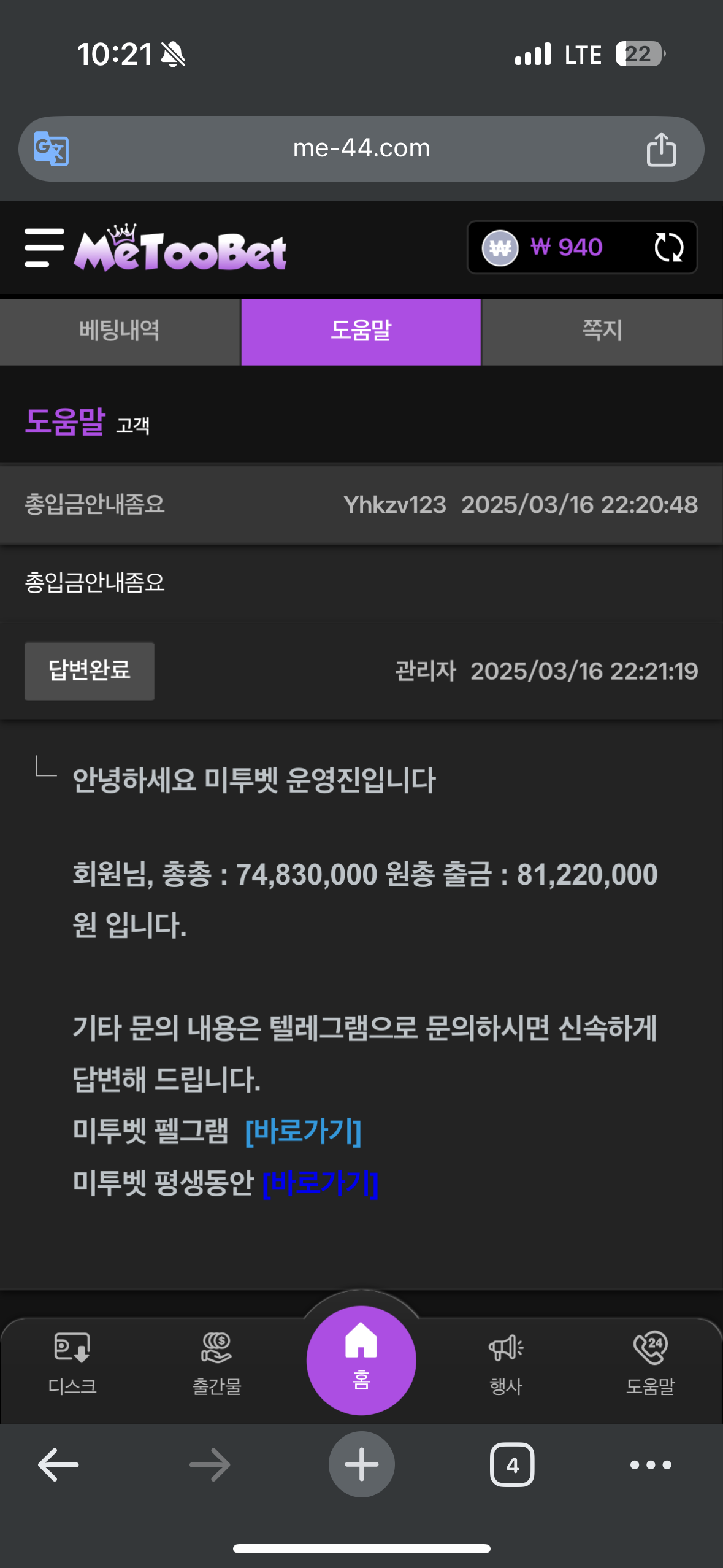The height and width of the screenshot is (1568, 723).
Task: Open the hamburger menu next to the logo
Action: click(44, 248)
